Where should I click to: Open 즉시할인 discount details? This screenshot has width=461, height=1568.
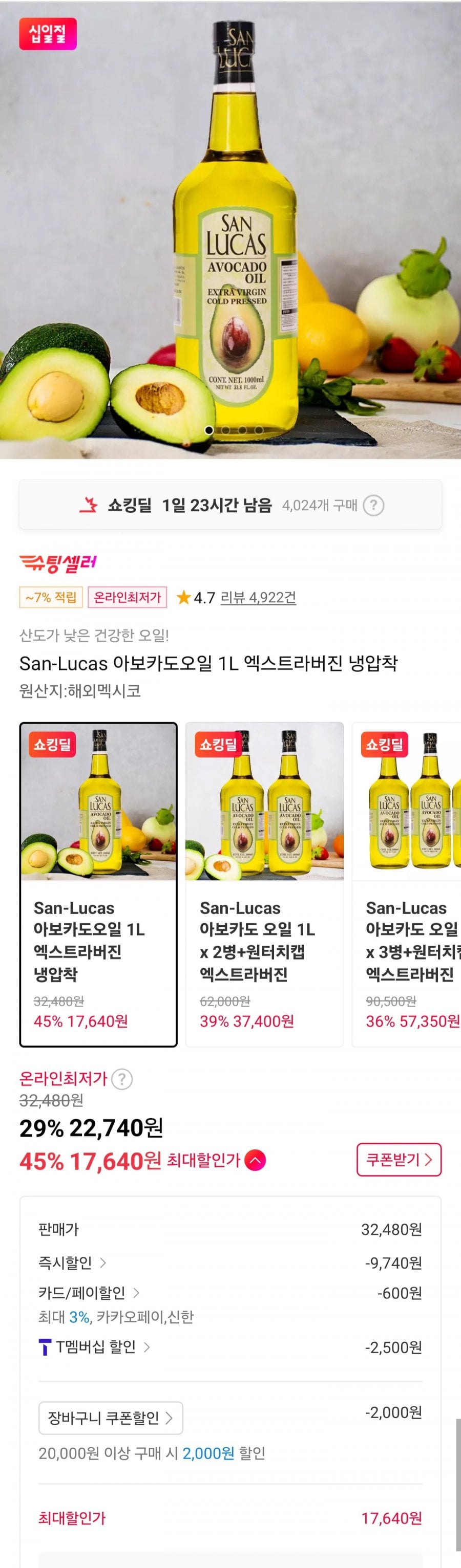point(72,1263)
